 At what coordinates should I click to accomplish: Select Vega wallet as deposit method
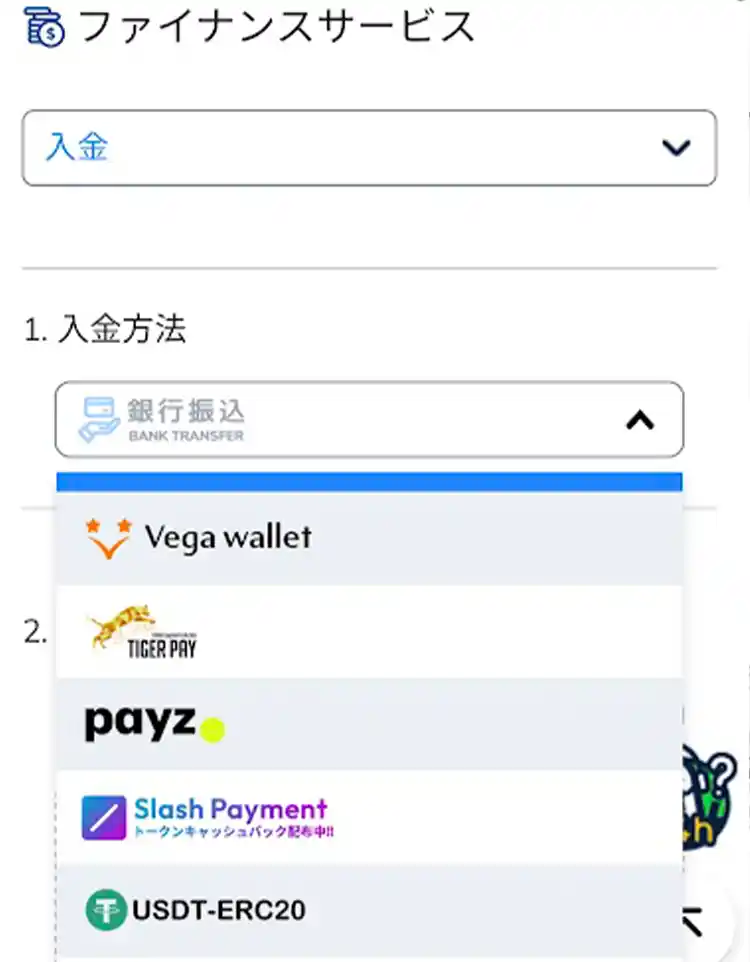[369, 538]
